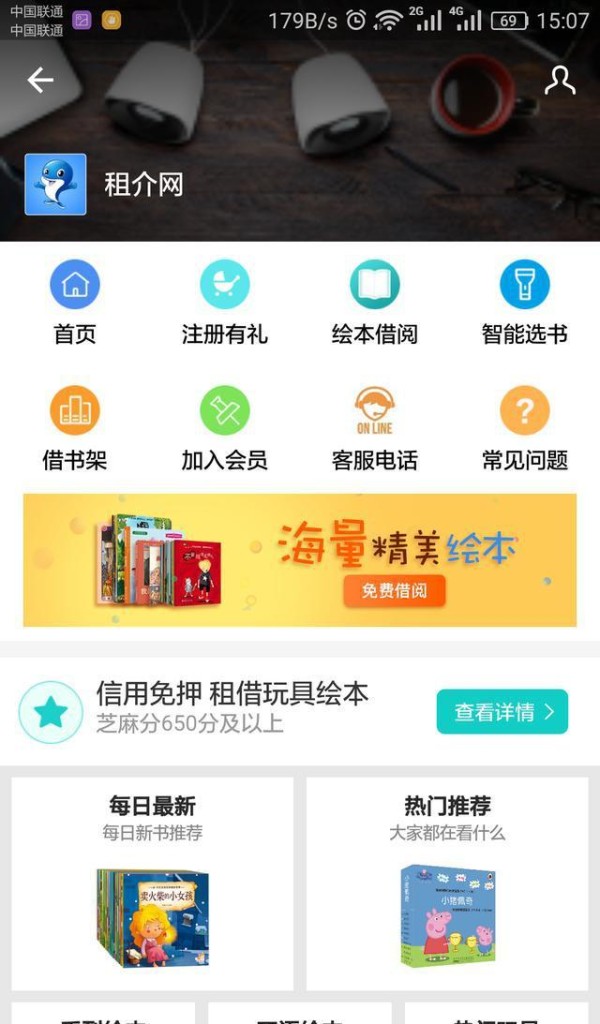This screenshot has width=600, height=1024.
Task: Tap the 查看详情 button
Action: (x=502, y=712)
